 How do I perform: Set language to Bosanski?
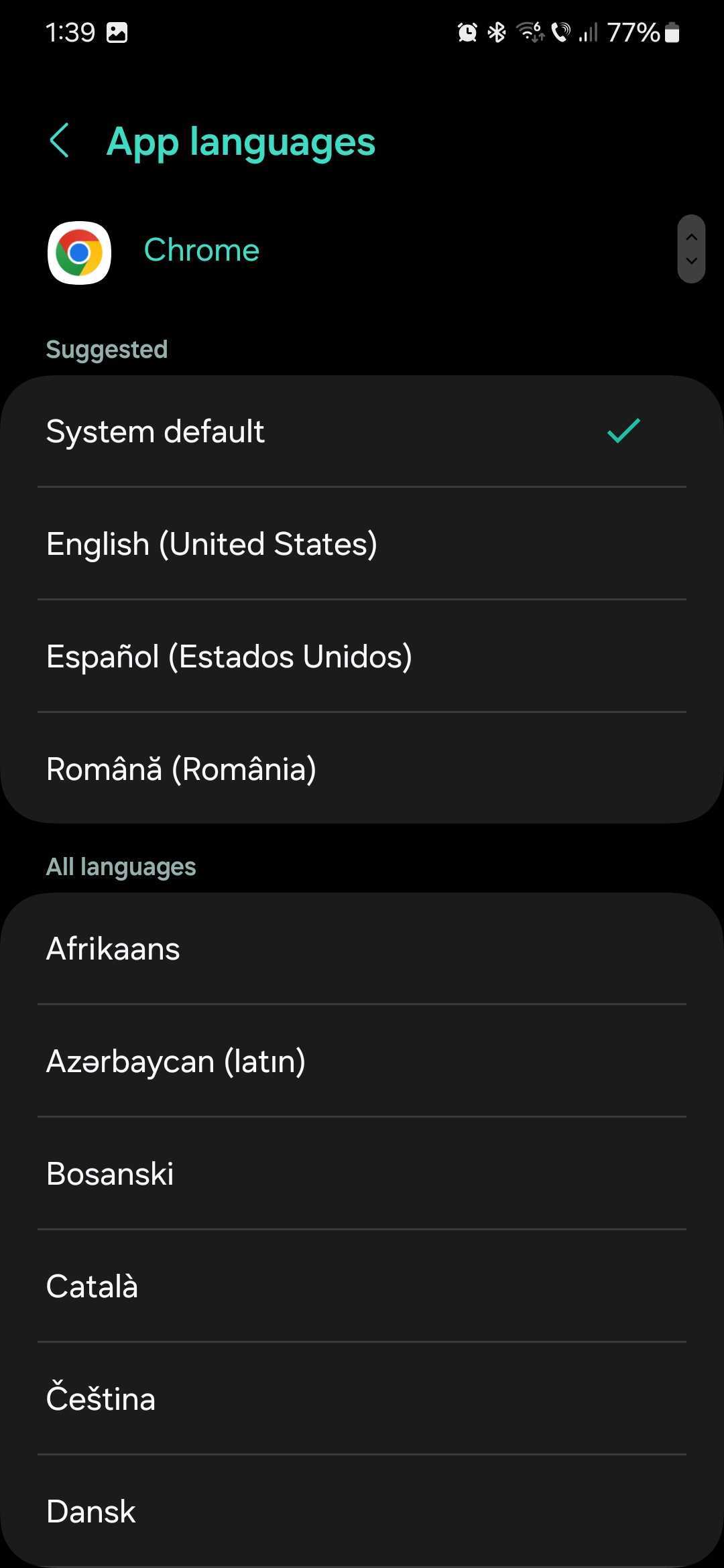[x=362, y=1174]
